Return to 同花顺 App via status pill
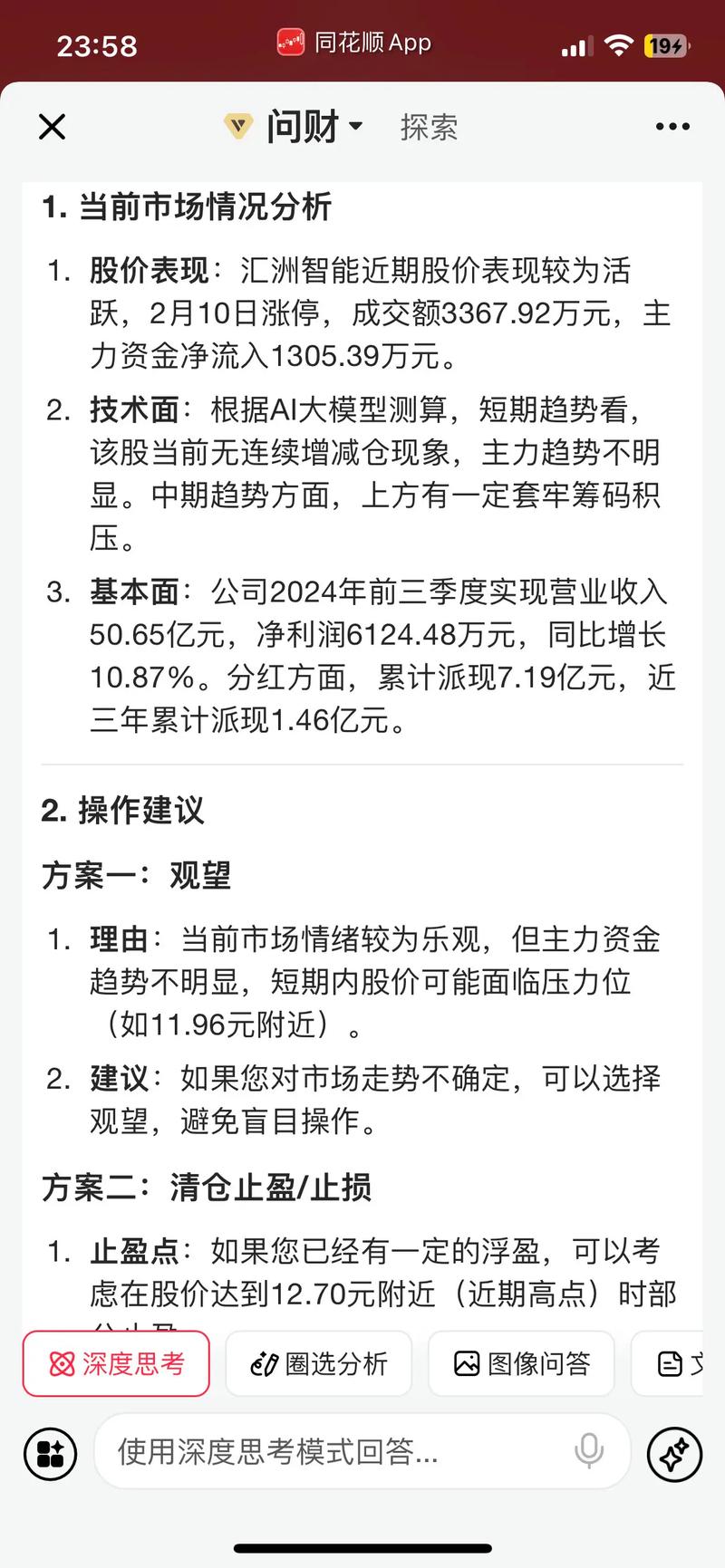This screenshot has height=1568, width=725. (354, 43)
